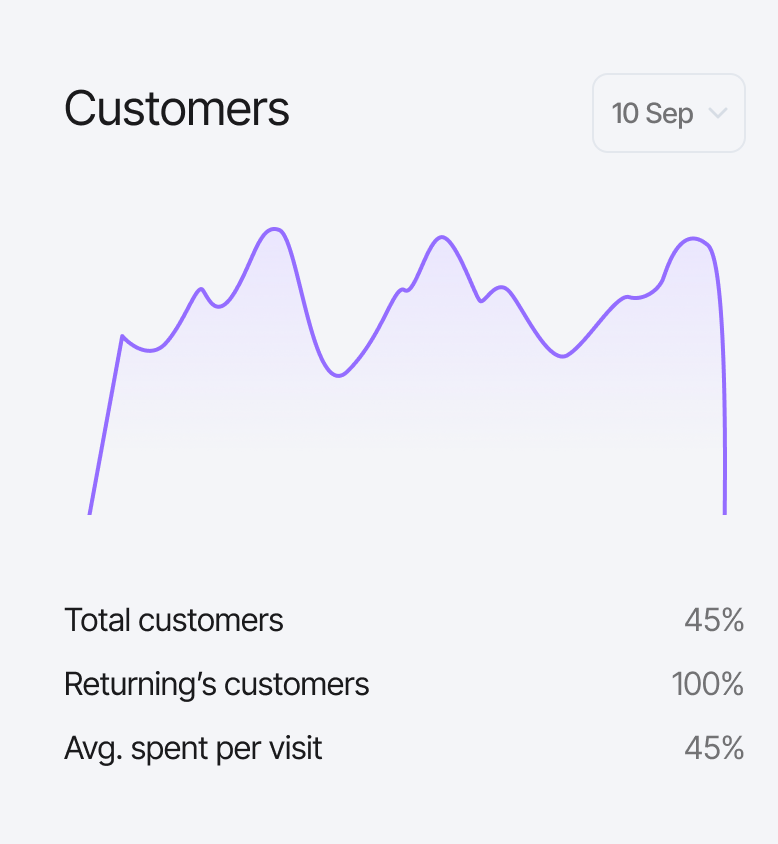Select the 45% value beside Total customers

tap(713, 620)
